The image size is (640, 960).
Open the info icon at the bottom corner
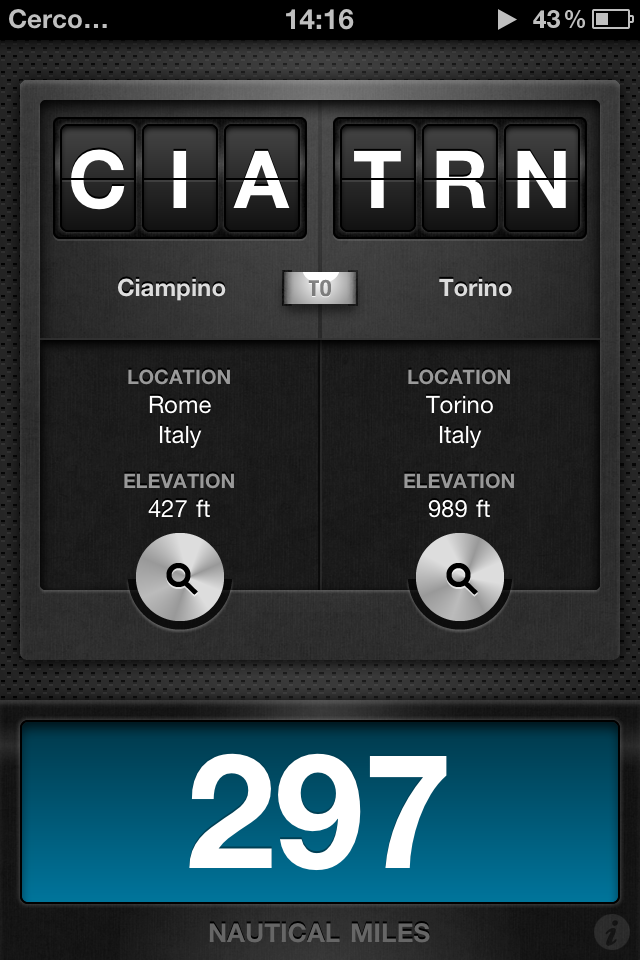point(611,932)
